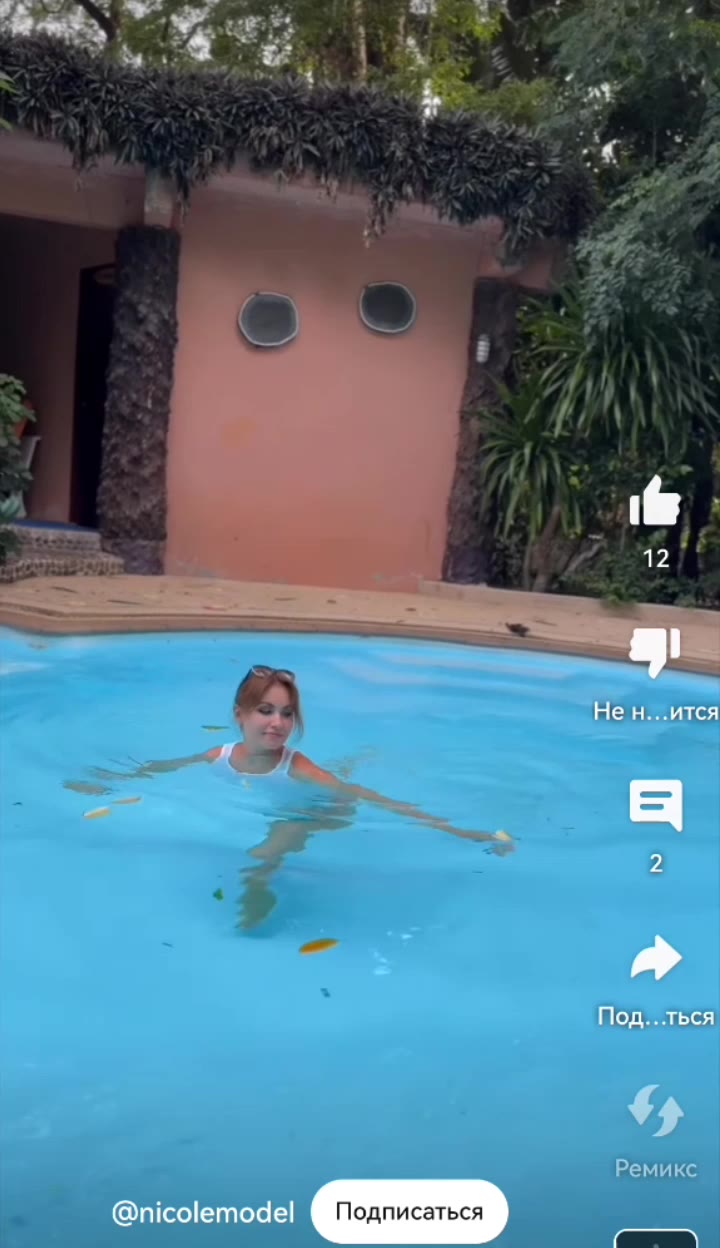Open the @nicolemodel channel
Screen dimensions: 720x1248
click(x=203, y=1213)
